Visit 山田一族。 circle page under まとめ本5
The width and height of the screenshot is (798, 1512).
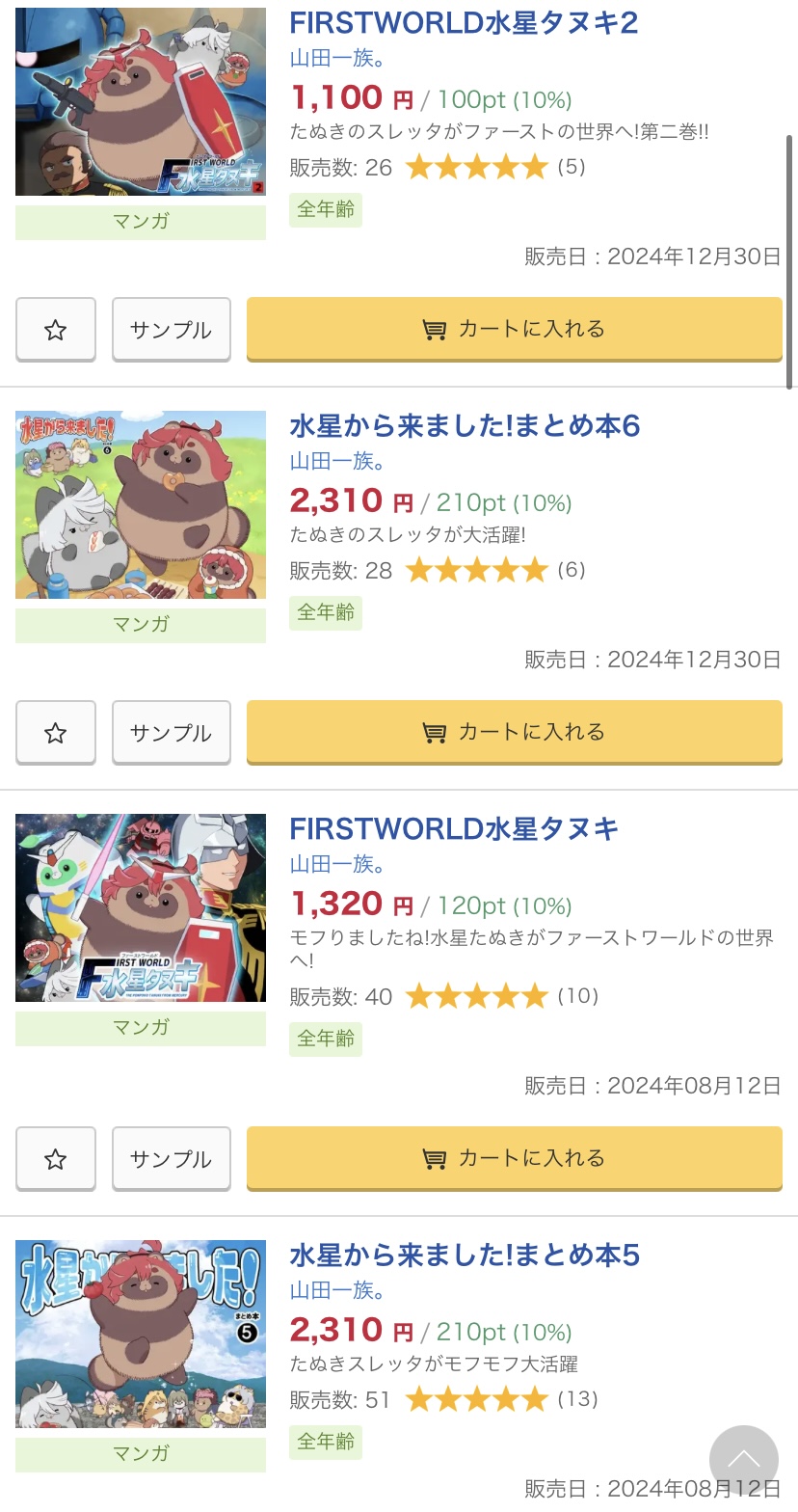(x=337, y=1290)
